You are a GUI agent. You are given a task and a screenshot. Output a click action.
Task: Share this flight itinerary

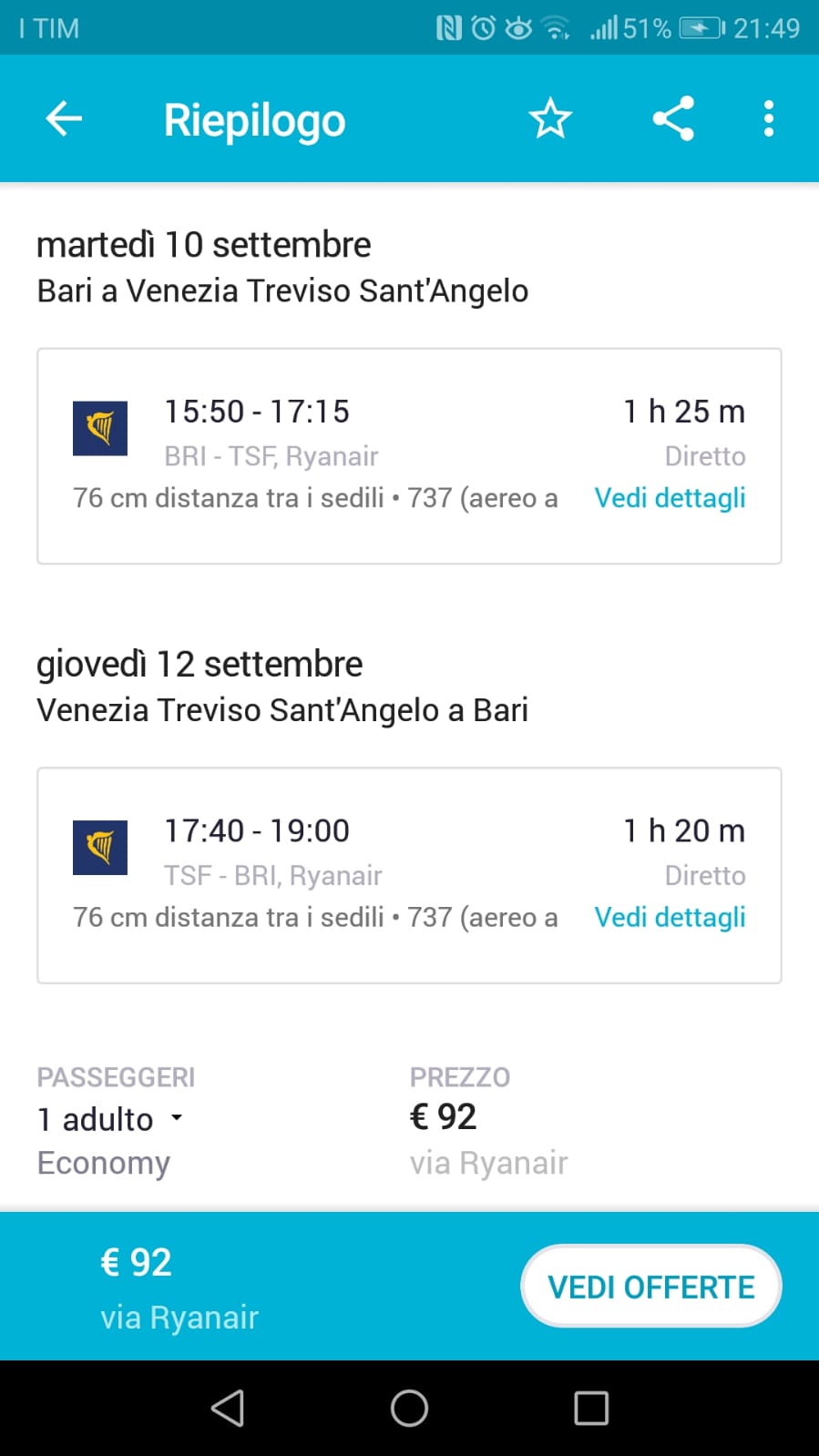[673, 119]
